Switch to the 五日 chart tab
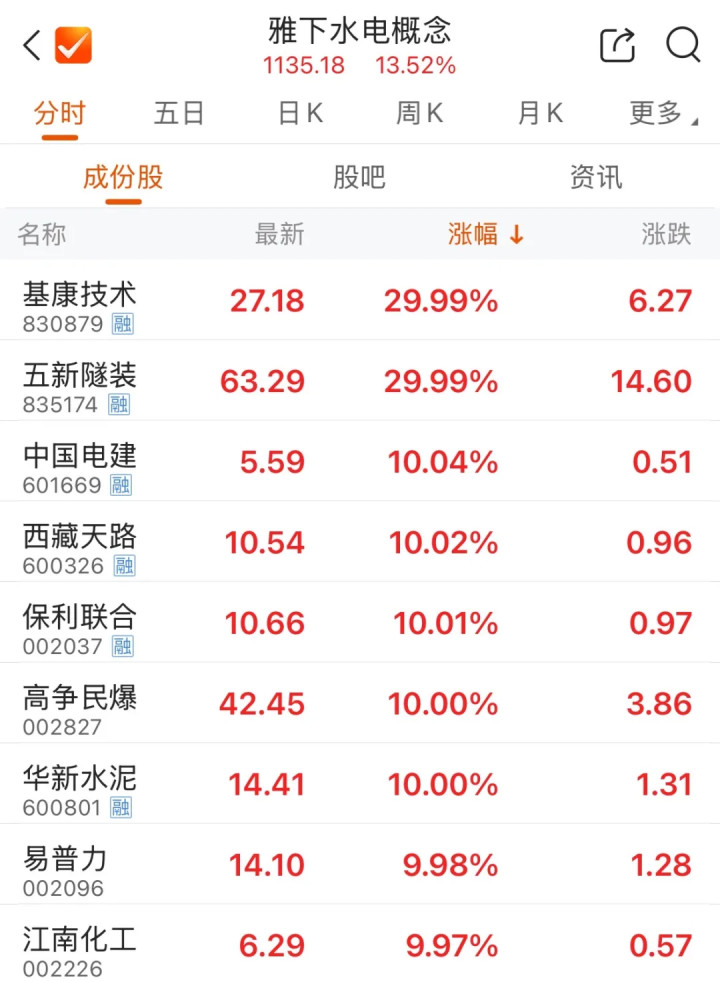The width and height of the screenshot is (720, 982). [178, 113]
